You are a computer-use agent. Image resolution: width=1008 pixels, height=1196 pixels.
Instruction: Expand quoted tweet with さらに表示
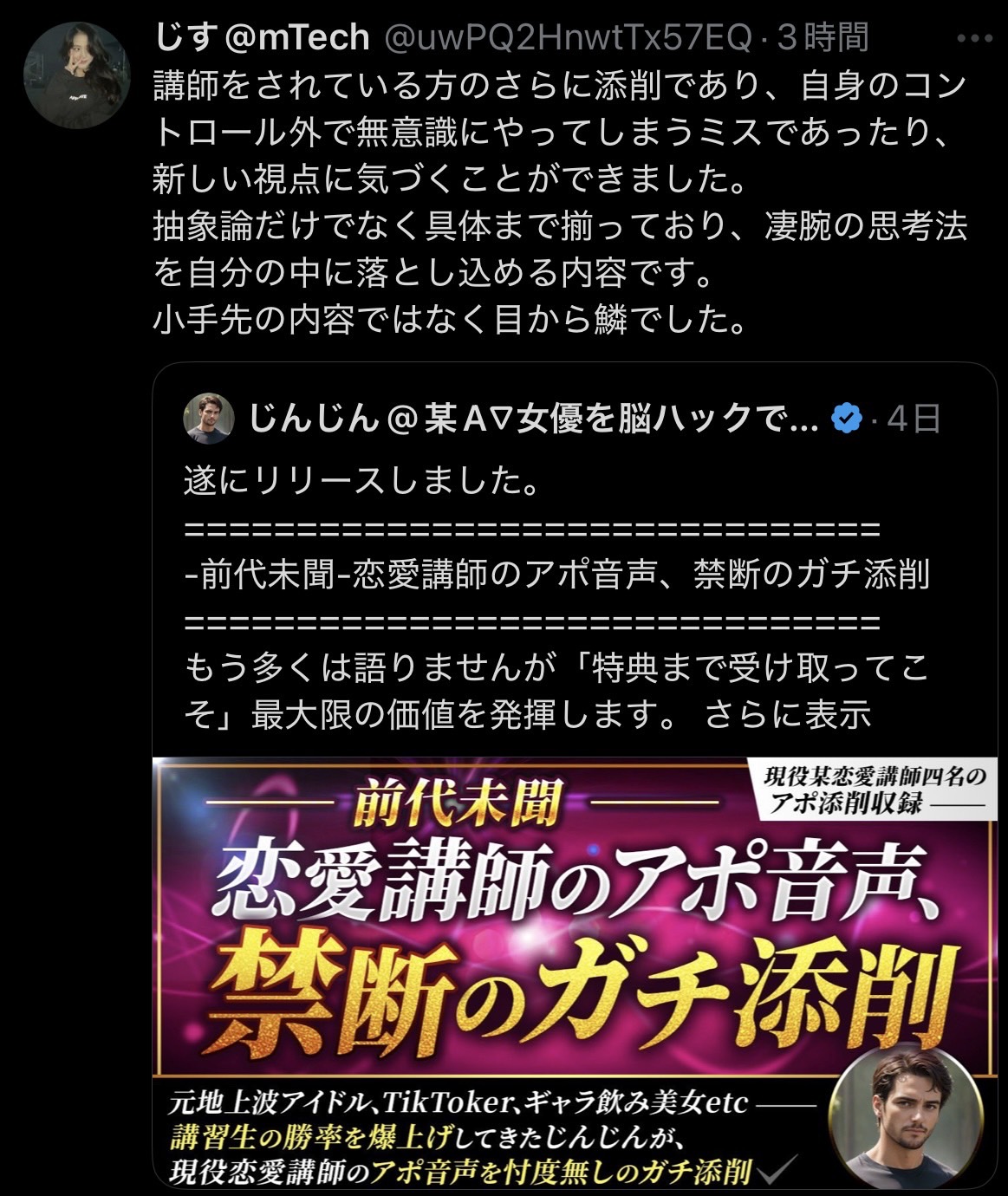tap(787, 715)
